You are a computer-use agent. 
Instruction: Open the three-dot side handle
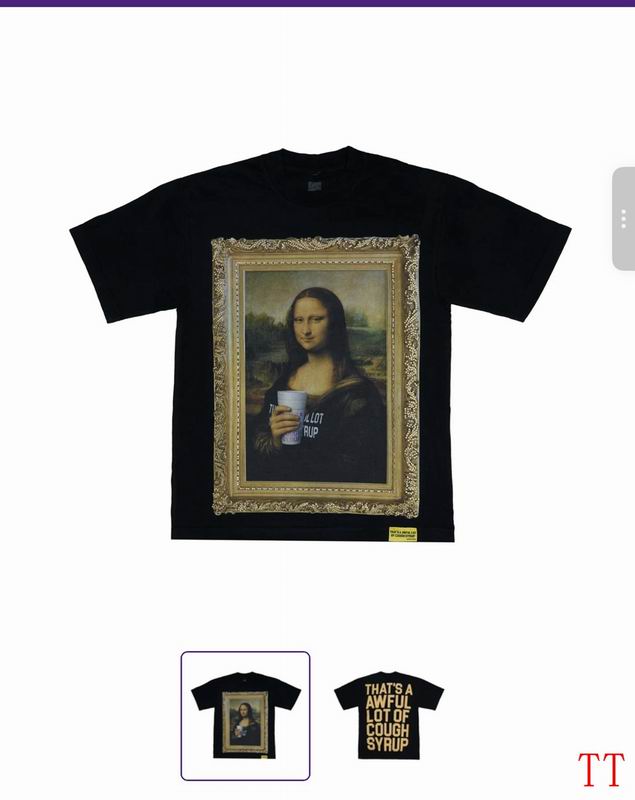coord(623,218)
